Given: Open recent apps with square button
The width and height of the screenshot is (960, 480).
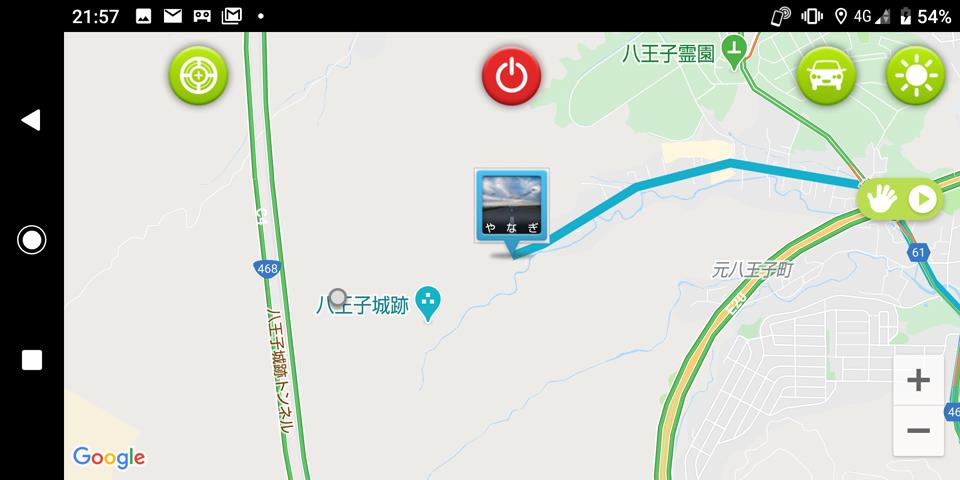Looking at the screenshot, I should point(32,360).
